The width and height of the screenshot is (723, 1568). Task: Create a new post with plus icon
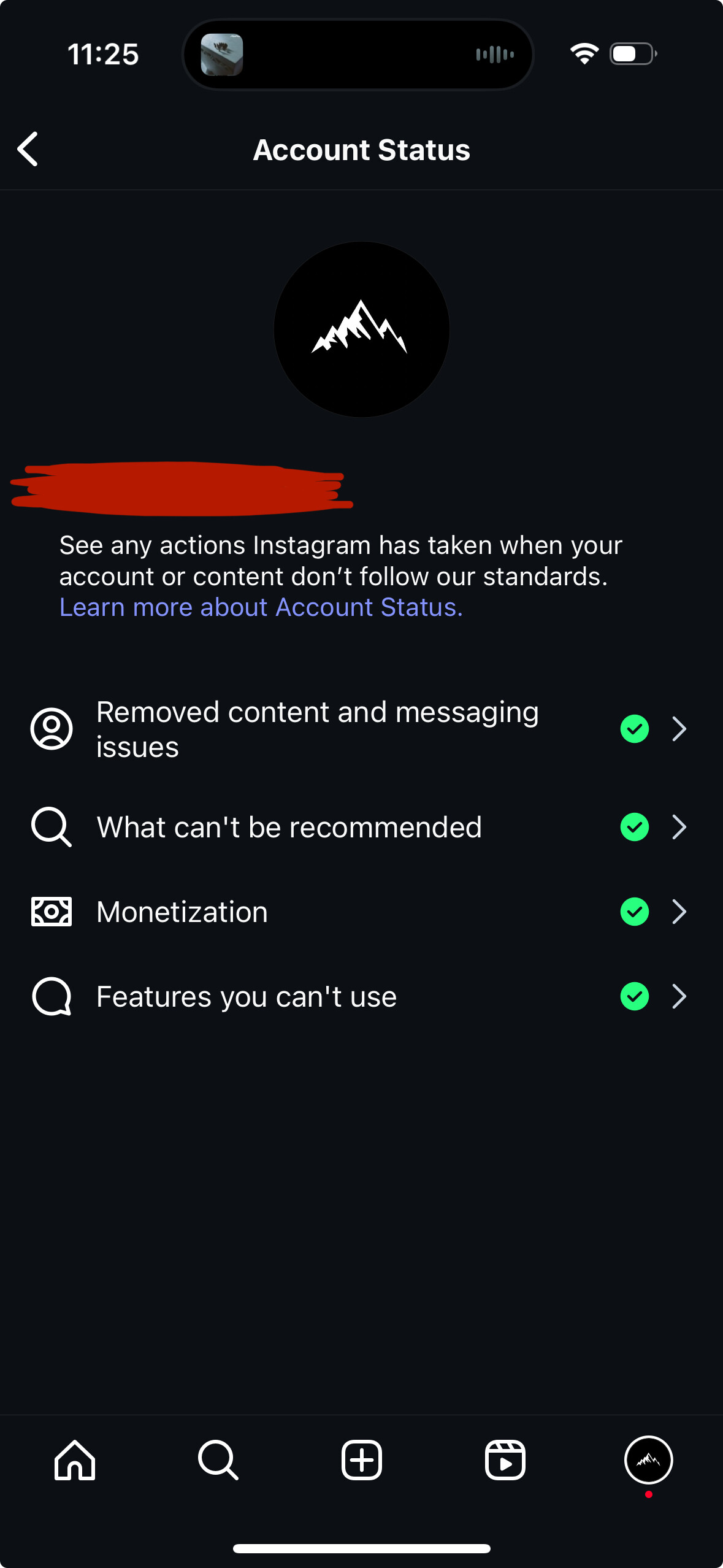coord(362,1460)
